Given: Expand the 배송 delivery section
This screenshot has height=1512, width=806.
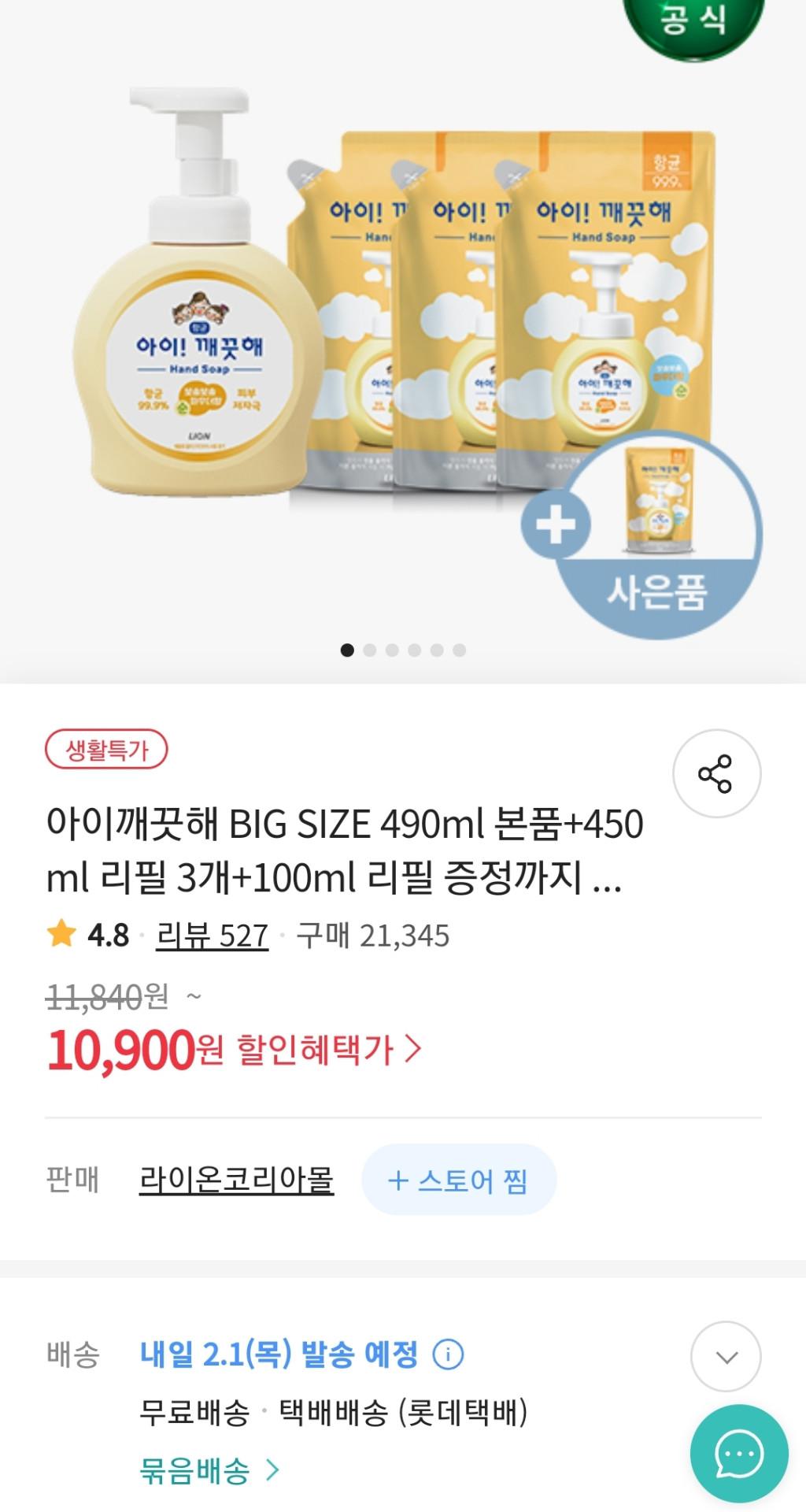Looking at the screenshot, I should (x=725, y=1357).
